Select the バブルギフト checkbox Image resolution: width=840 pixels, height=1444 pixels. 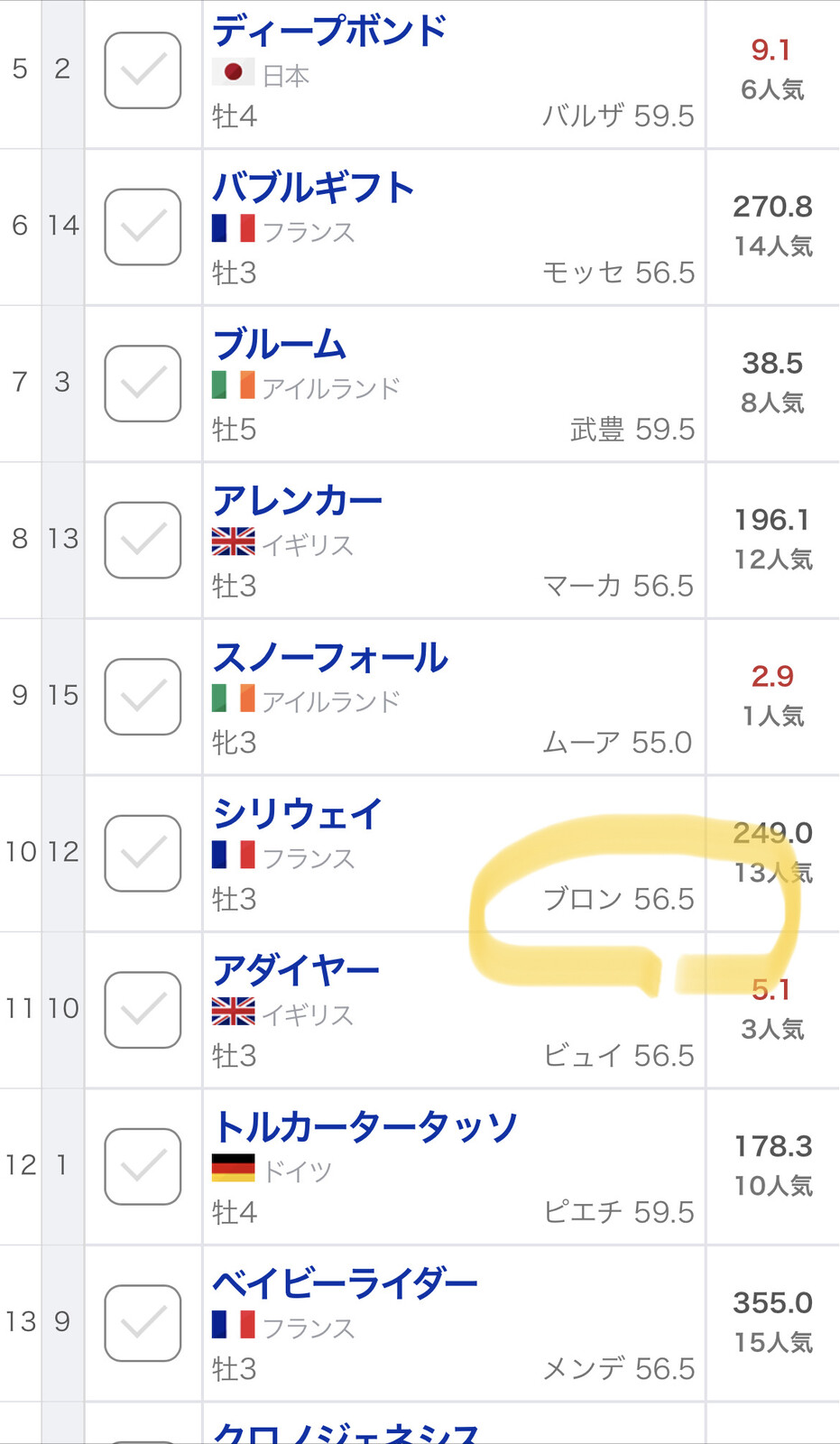pyautogui.click(x=143, y=227)
